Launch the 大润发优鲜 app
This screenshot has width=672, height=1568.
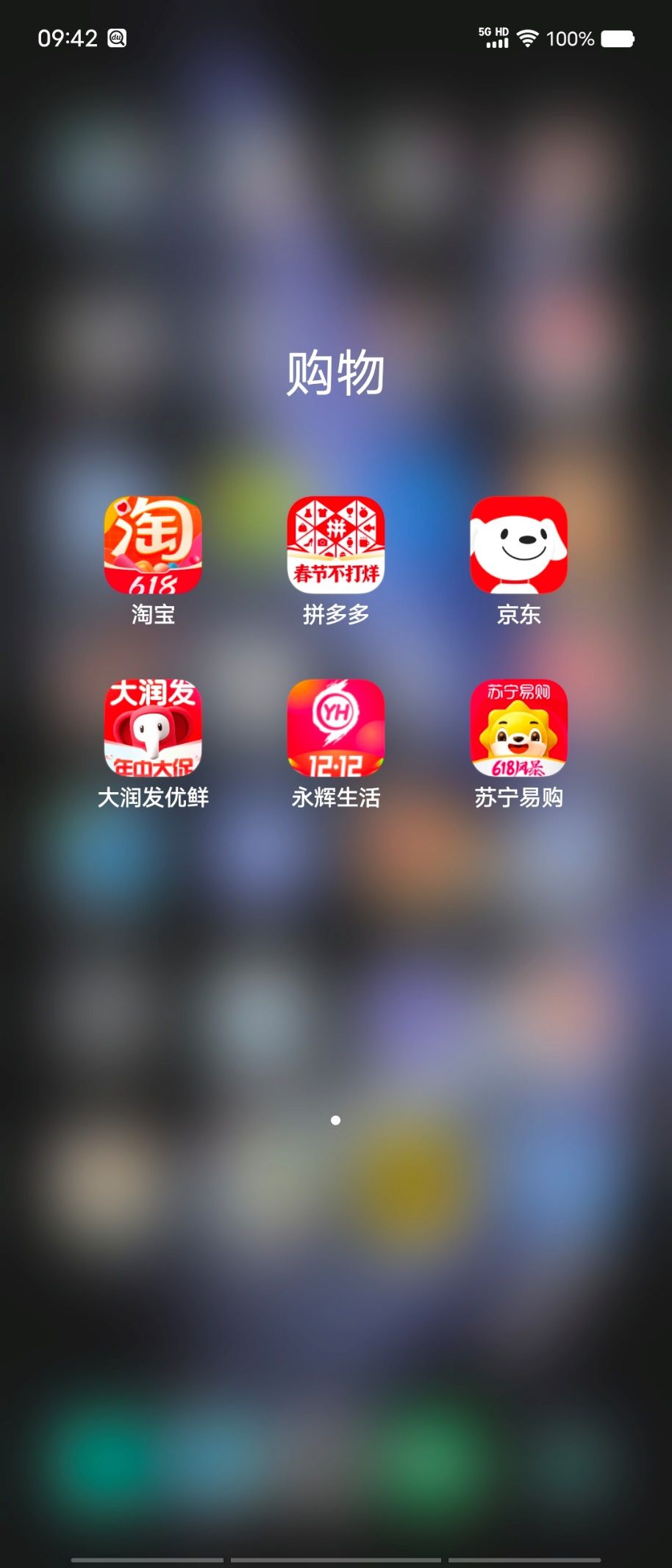[153, 727]
